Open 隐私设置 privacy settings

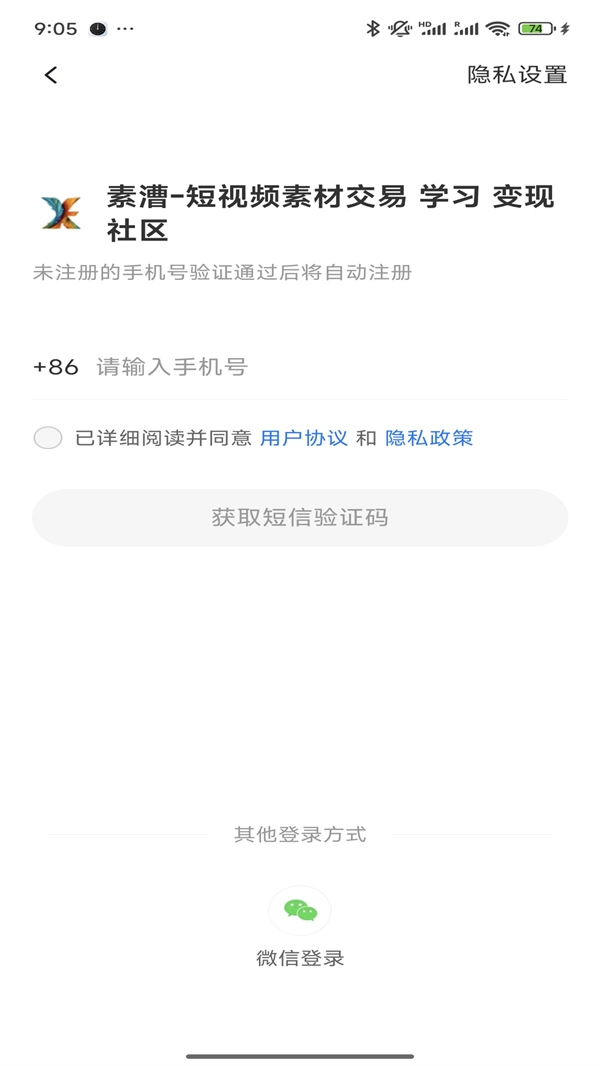[517, 75]
